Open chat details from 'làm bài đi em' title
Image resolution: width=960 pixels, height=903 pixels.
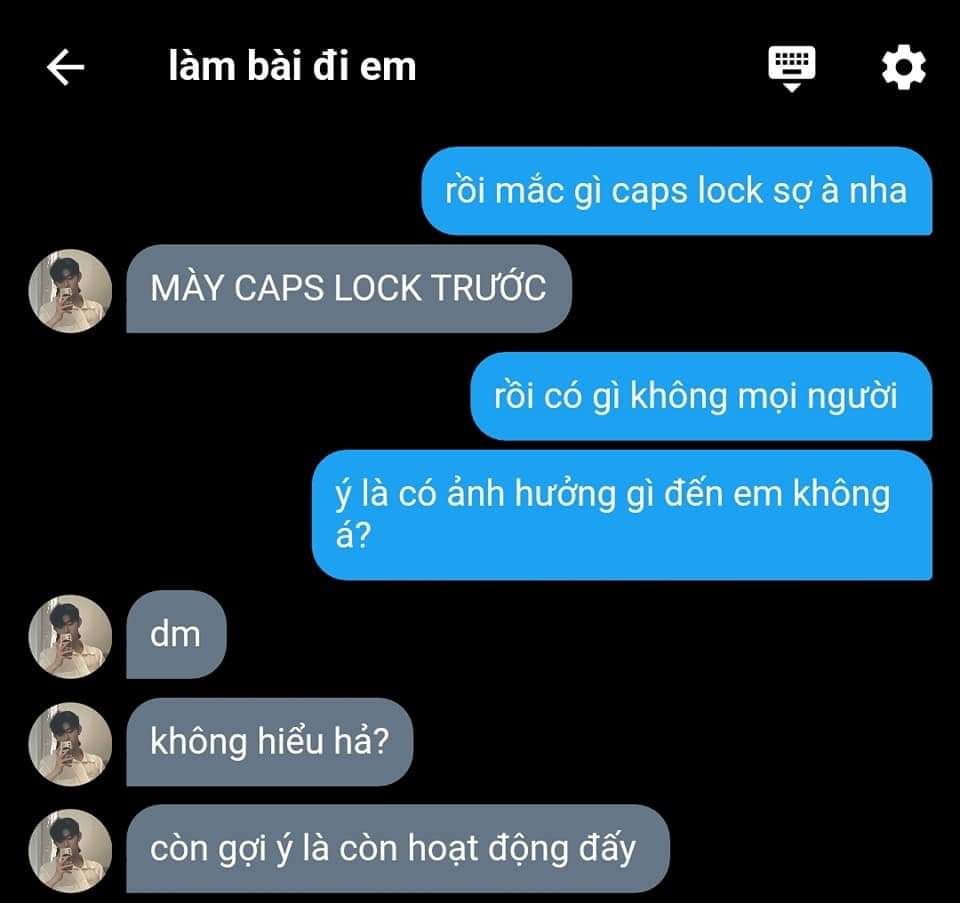click(292, 67)
